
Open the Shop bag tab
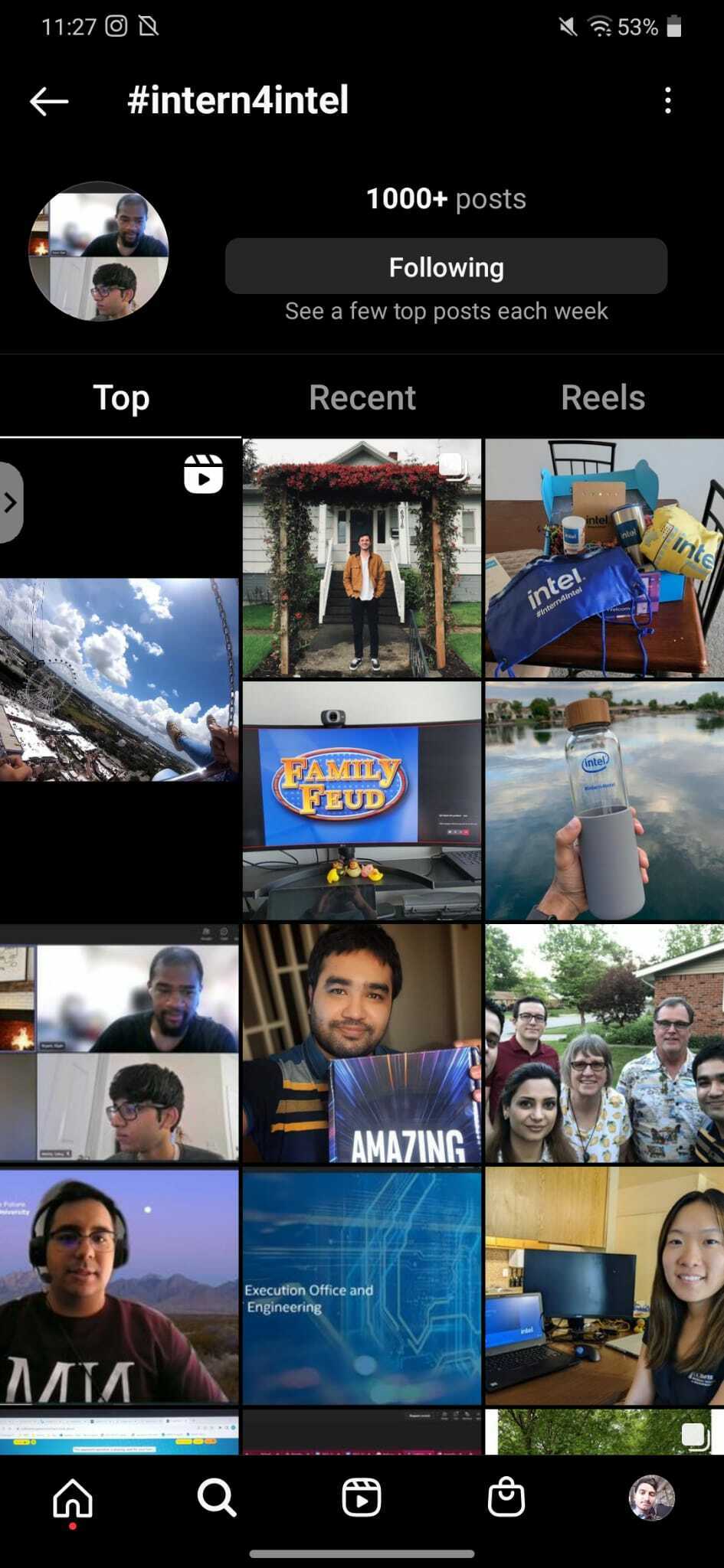pyautogui.click(x=506, y=1498)
